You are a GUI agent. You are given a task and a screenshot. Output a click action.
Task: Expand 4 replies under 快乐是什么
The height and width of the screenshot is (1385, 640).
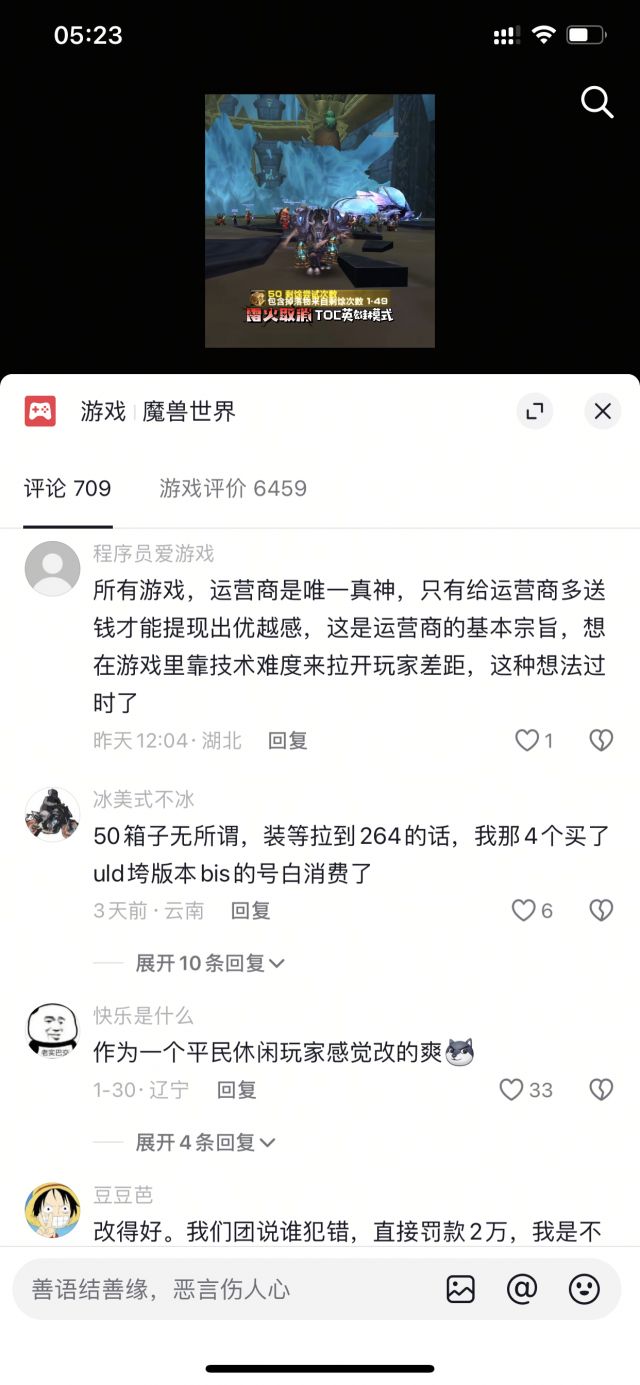point(205,1142)
